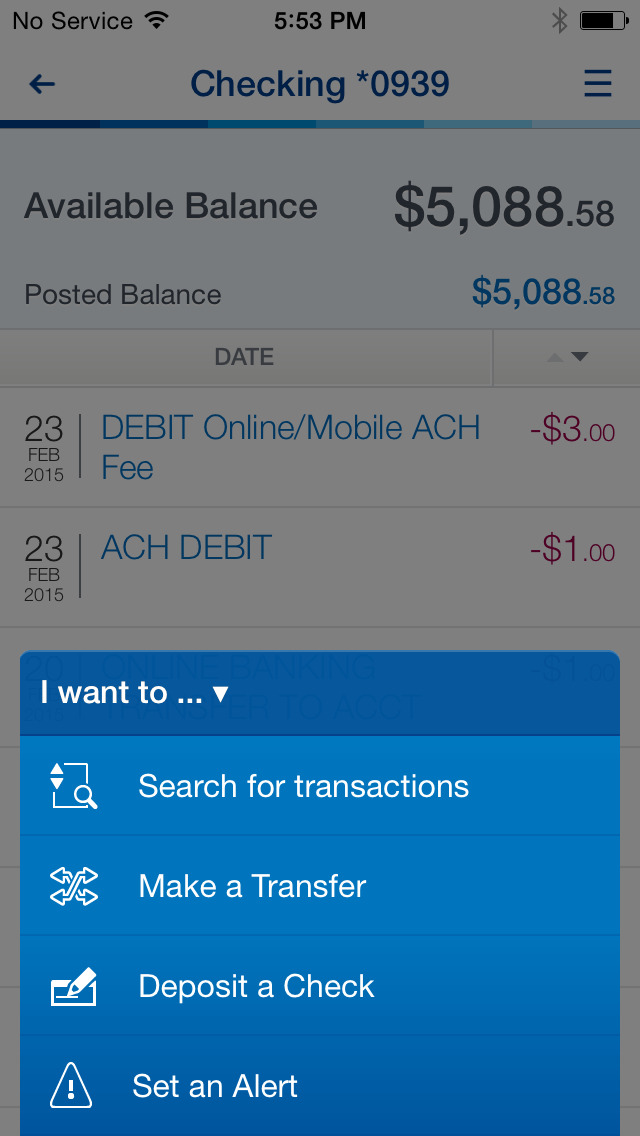Open the hamburger menu
Image resolution: width=640 pixels, height=1136 pixels.
[597, 84]
